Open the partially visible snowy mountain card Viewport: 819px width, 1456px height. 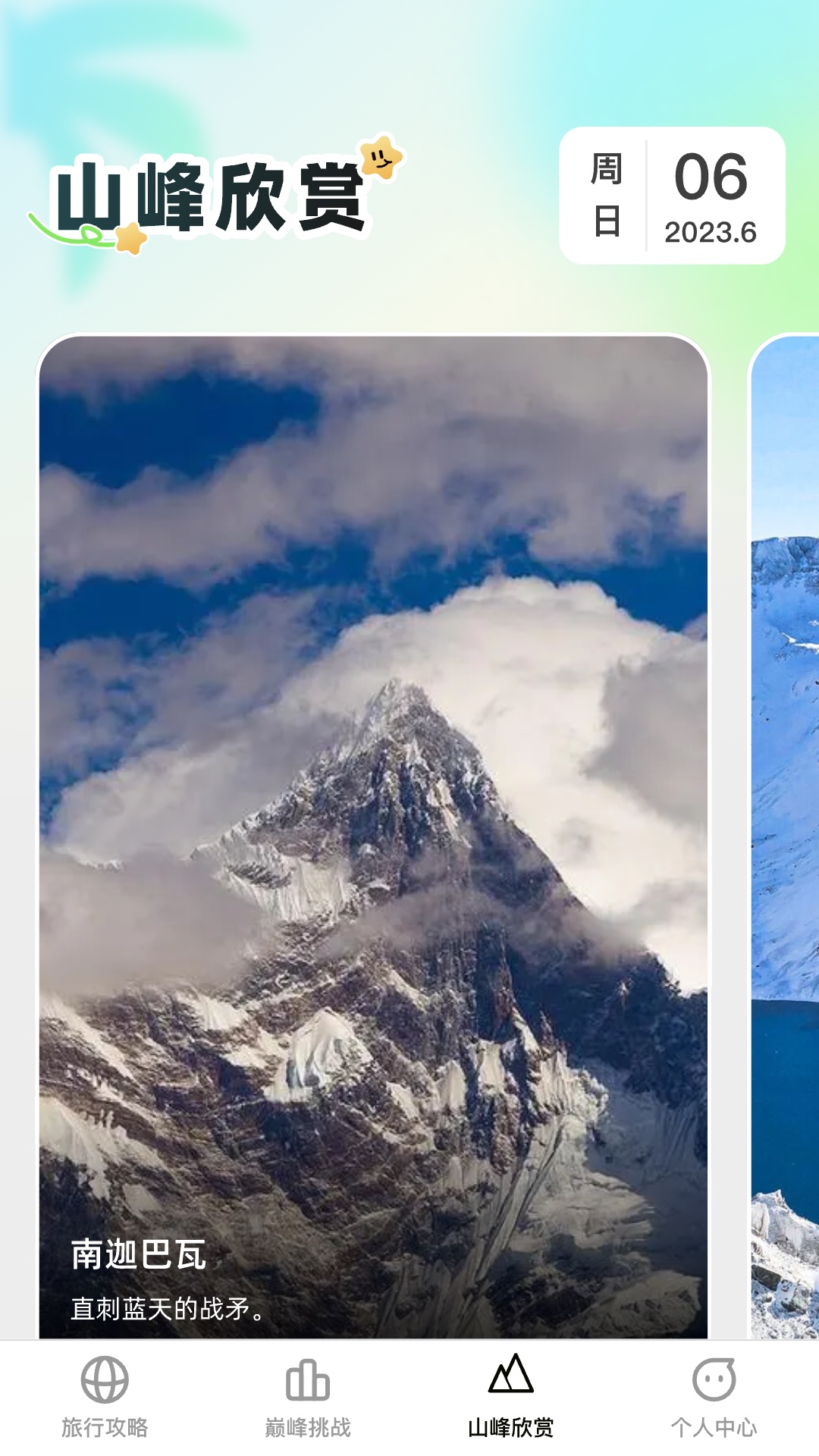pyautogui.click(x=786, y=834)
